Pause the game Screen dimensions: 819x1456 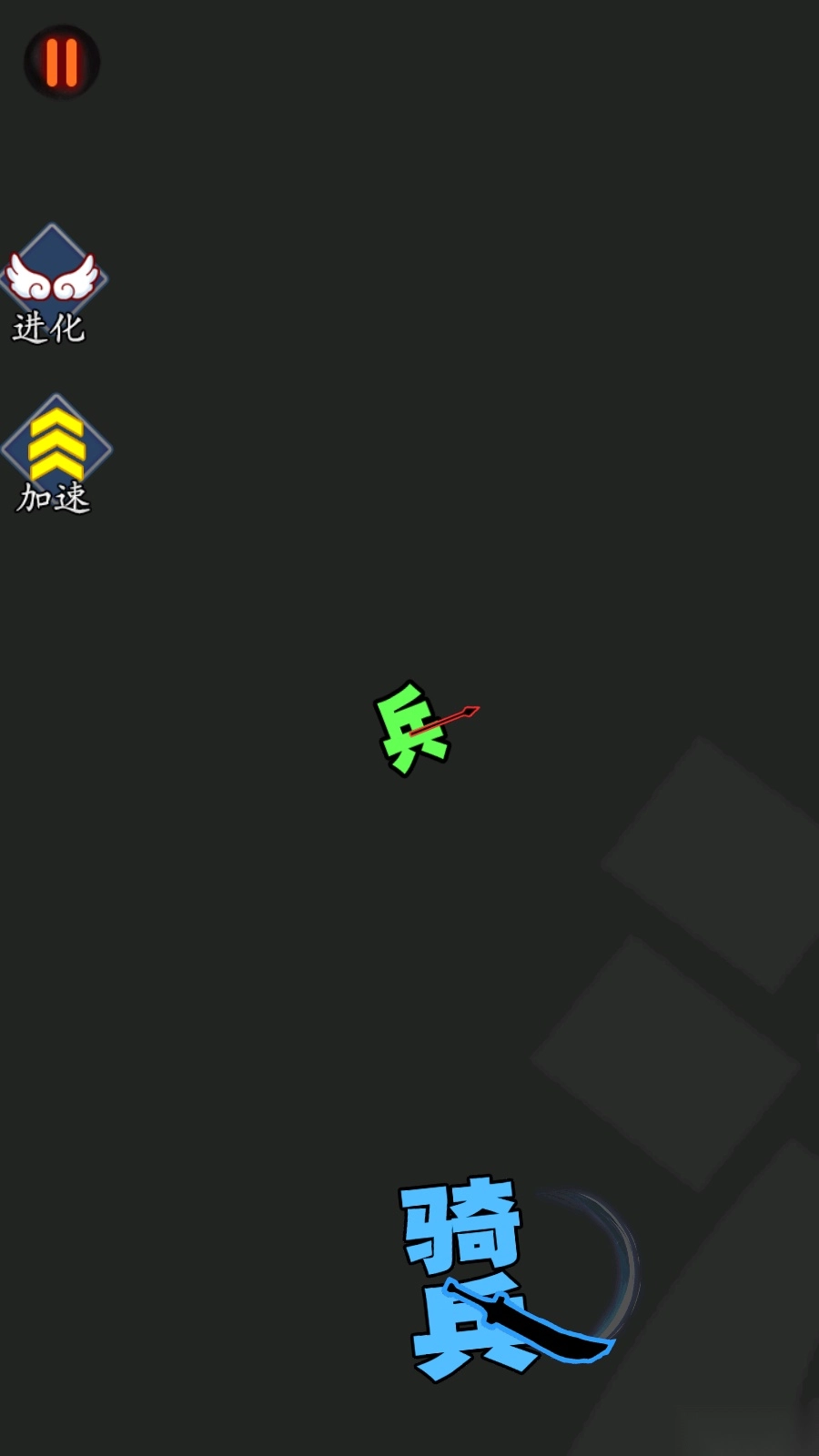pos(61,62)
